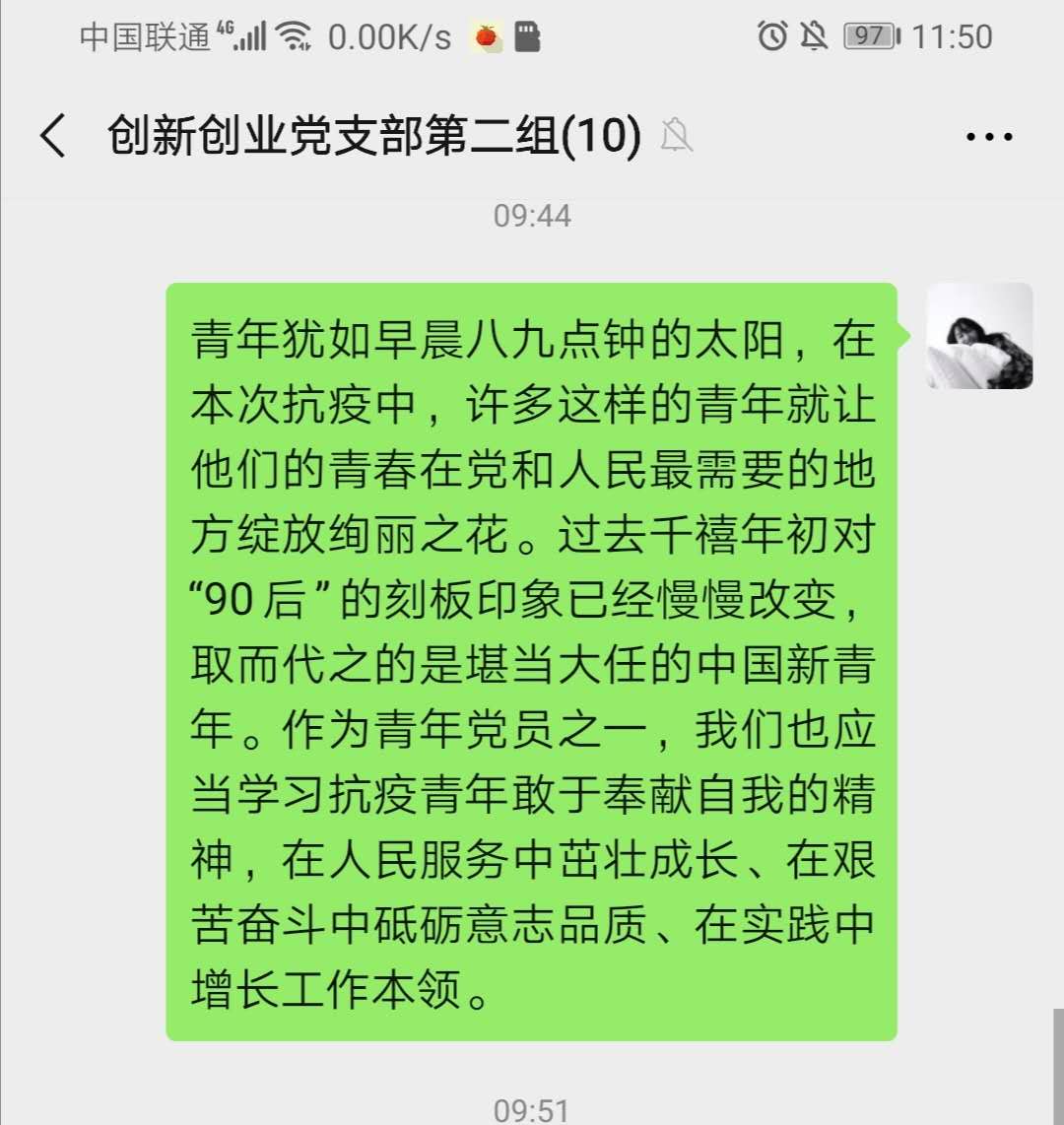The image size is (1064, 1125).
Task: Open the three-dot chat info menu
Action: [988, 137]
